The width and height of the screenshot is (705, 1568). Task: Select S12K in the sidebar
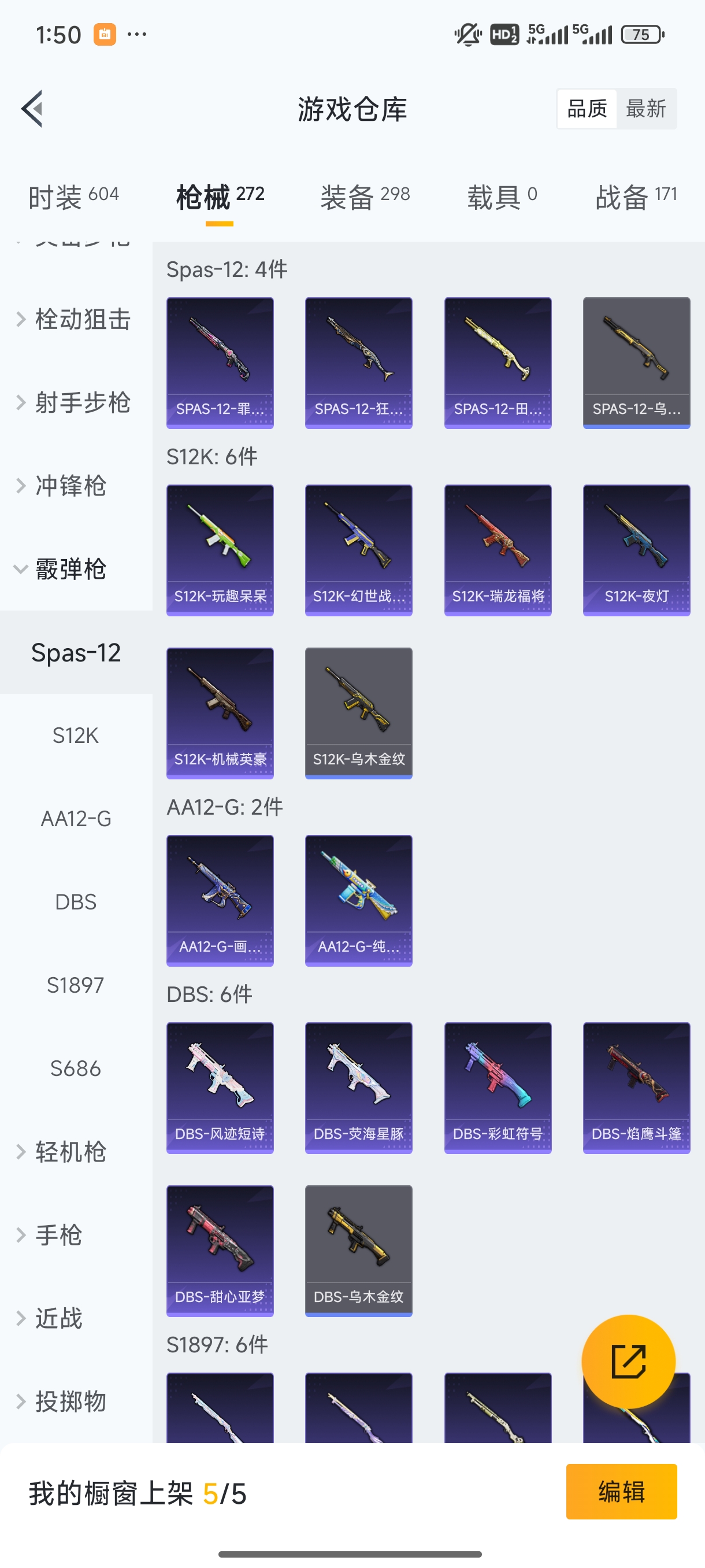(x=76, y=735)
